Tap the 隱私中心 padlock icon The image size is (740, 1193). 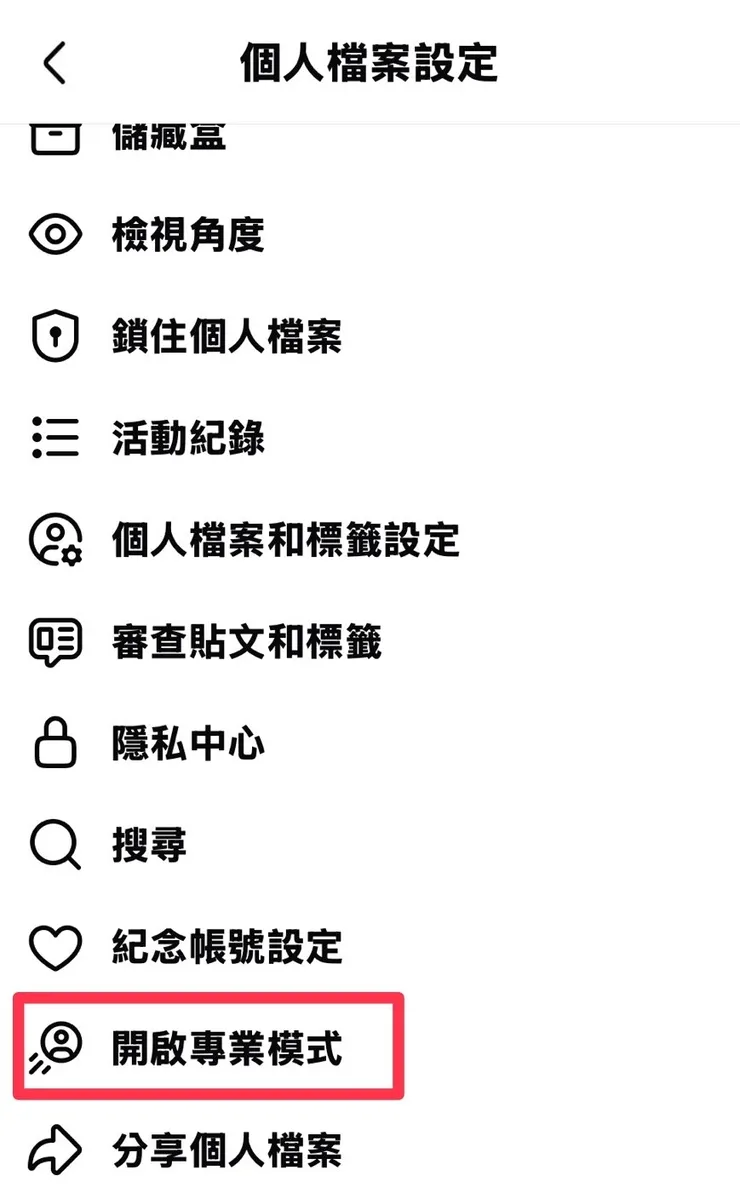click(55, 744)
